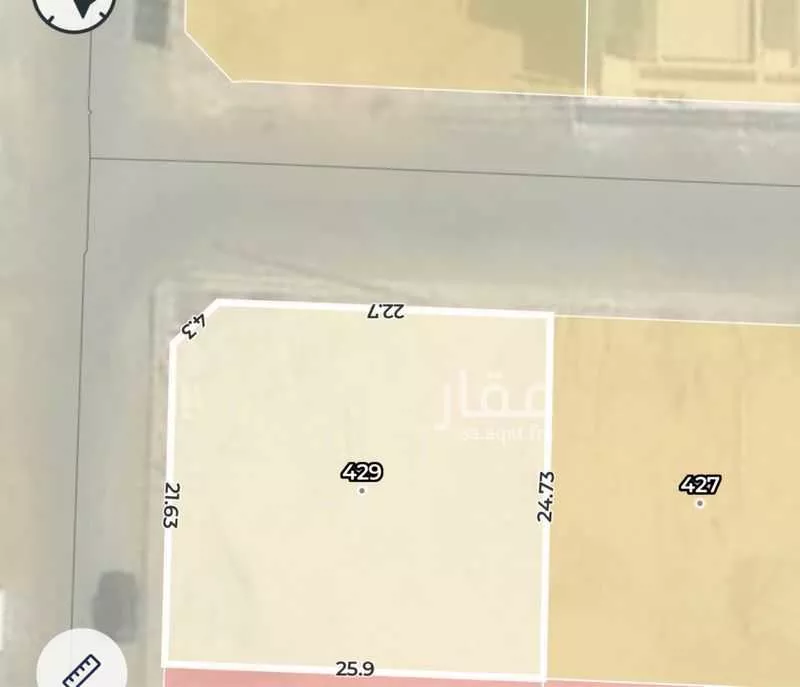Select parcel 427 on the map
The width and height of the screenshot is (800, 687).
pyautogui.click(x=699, y=486)
